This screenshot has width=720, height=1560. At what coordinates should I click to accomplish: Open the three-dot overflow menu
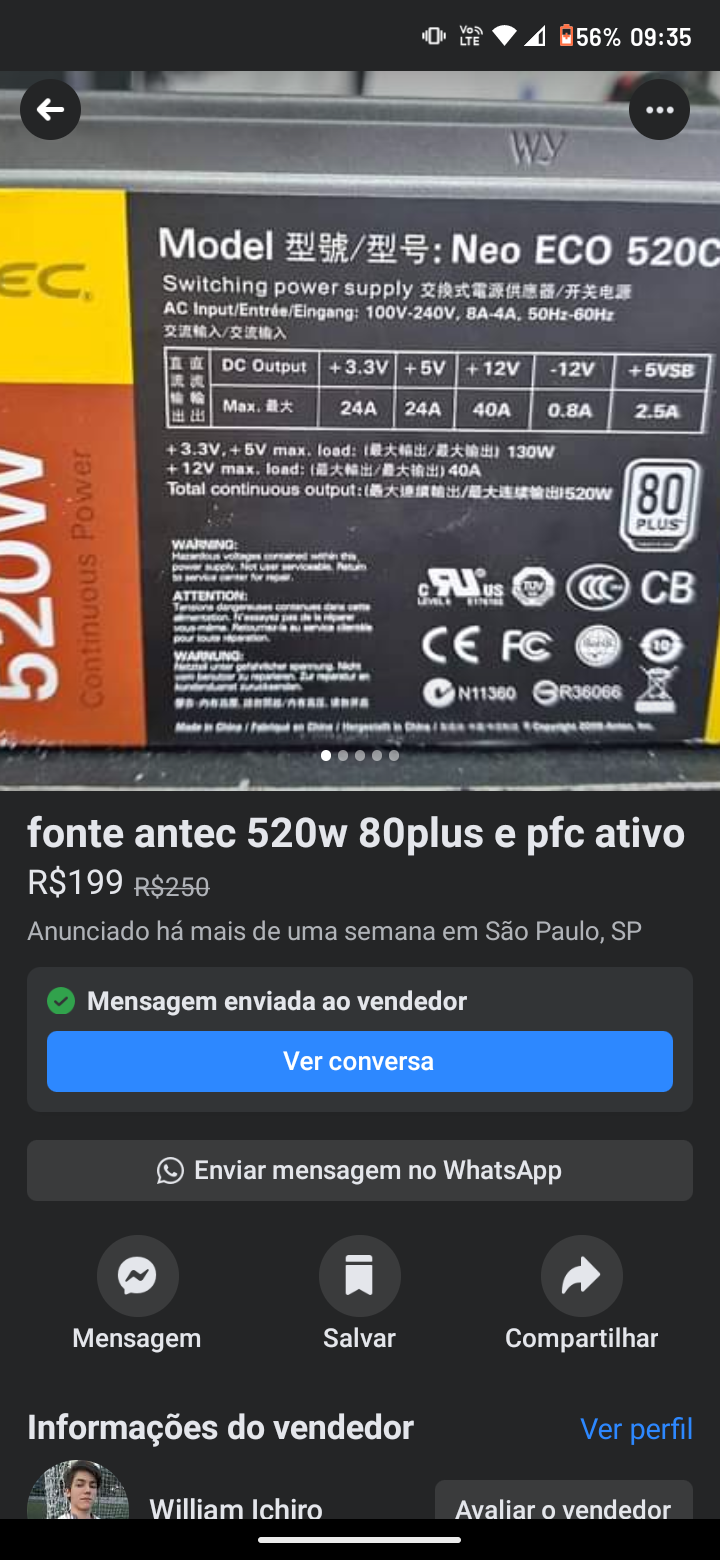(659, 109)
